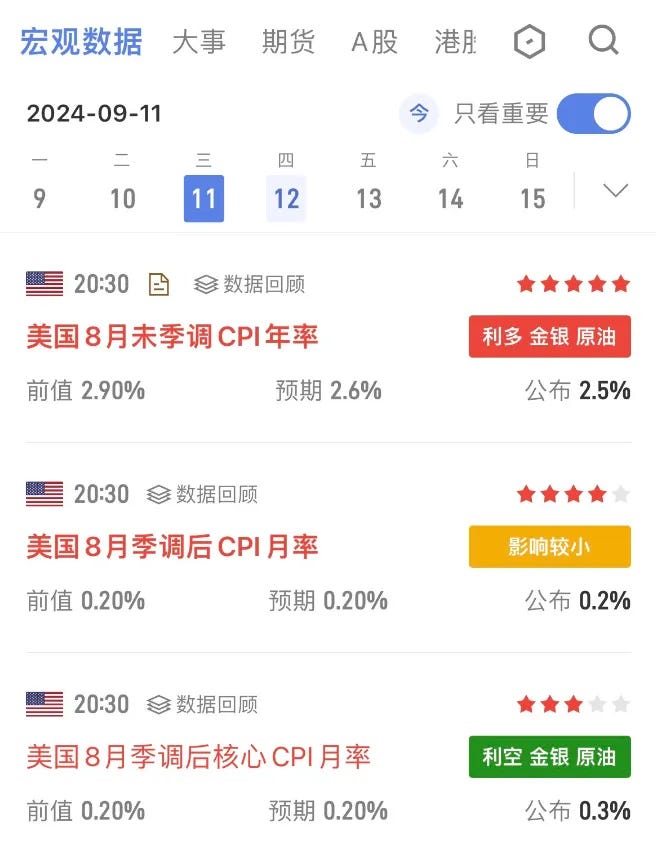Viewport: 656px width, 853px height.
Task: Open 美国8月未季调CPI年率 entry
Action: coord(172,337)
